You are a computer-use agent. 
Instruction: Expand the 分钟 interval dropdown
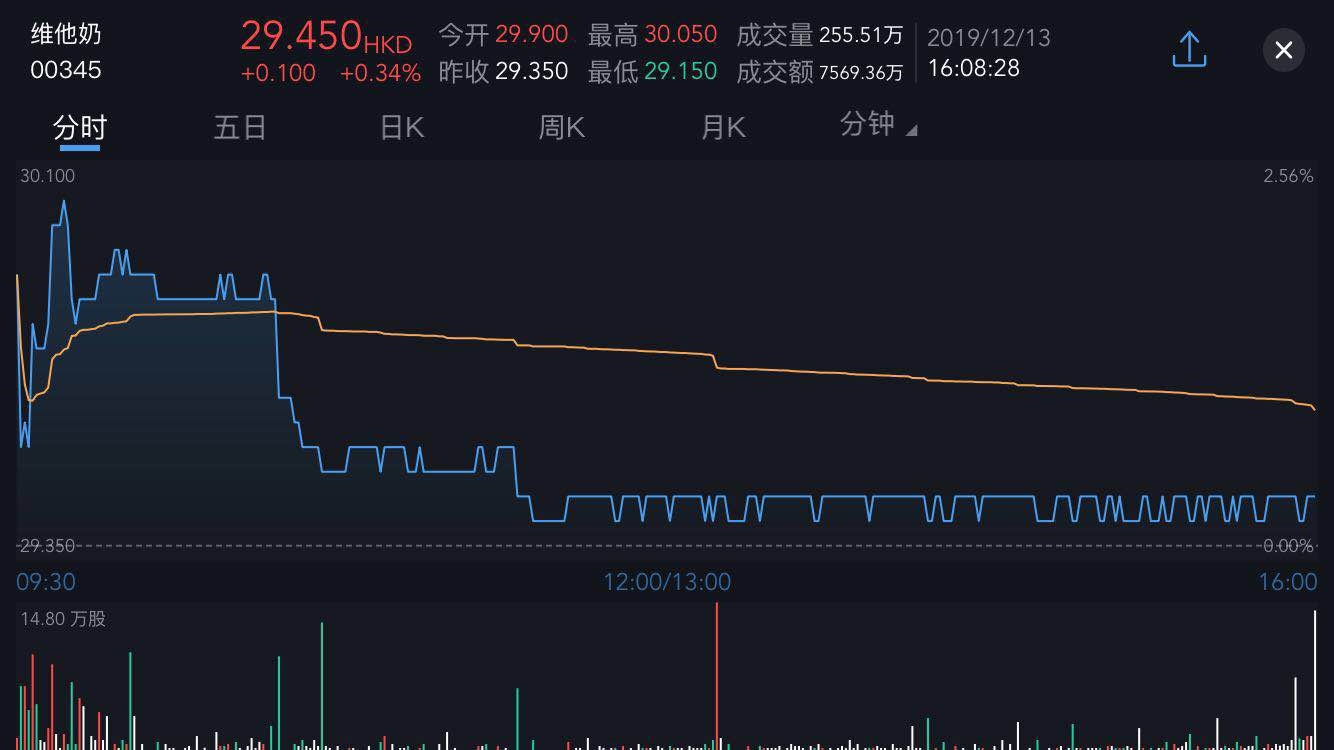(x=878, y=125)
